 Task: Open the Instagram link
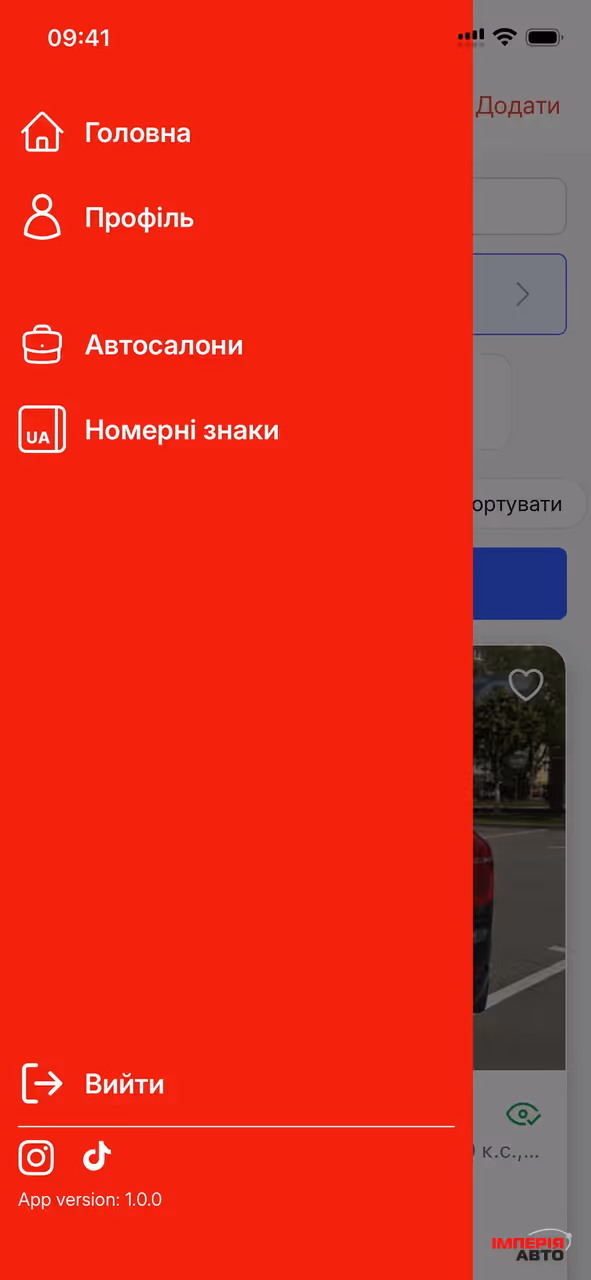(x=37, y=1157)
